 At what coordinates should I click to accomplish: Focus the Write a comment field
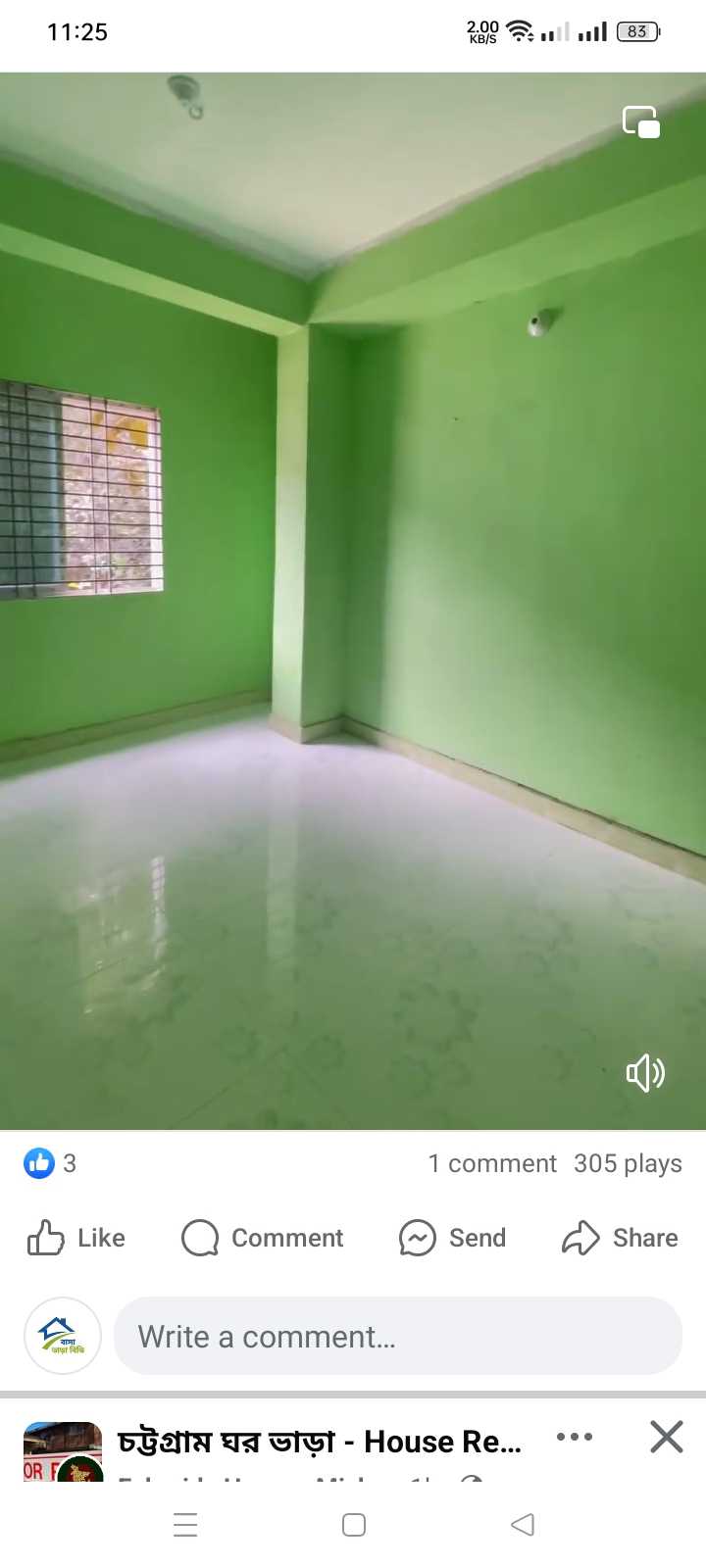(x=397, y=1337)
